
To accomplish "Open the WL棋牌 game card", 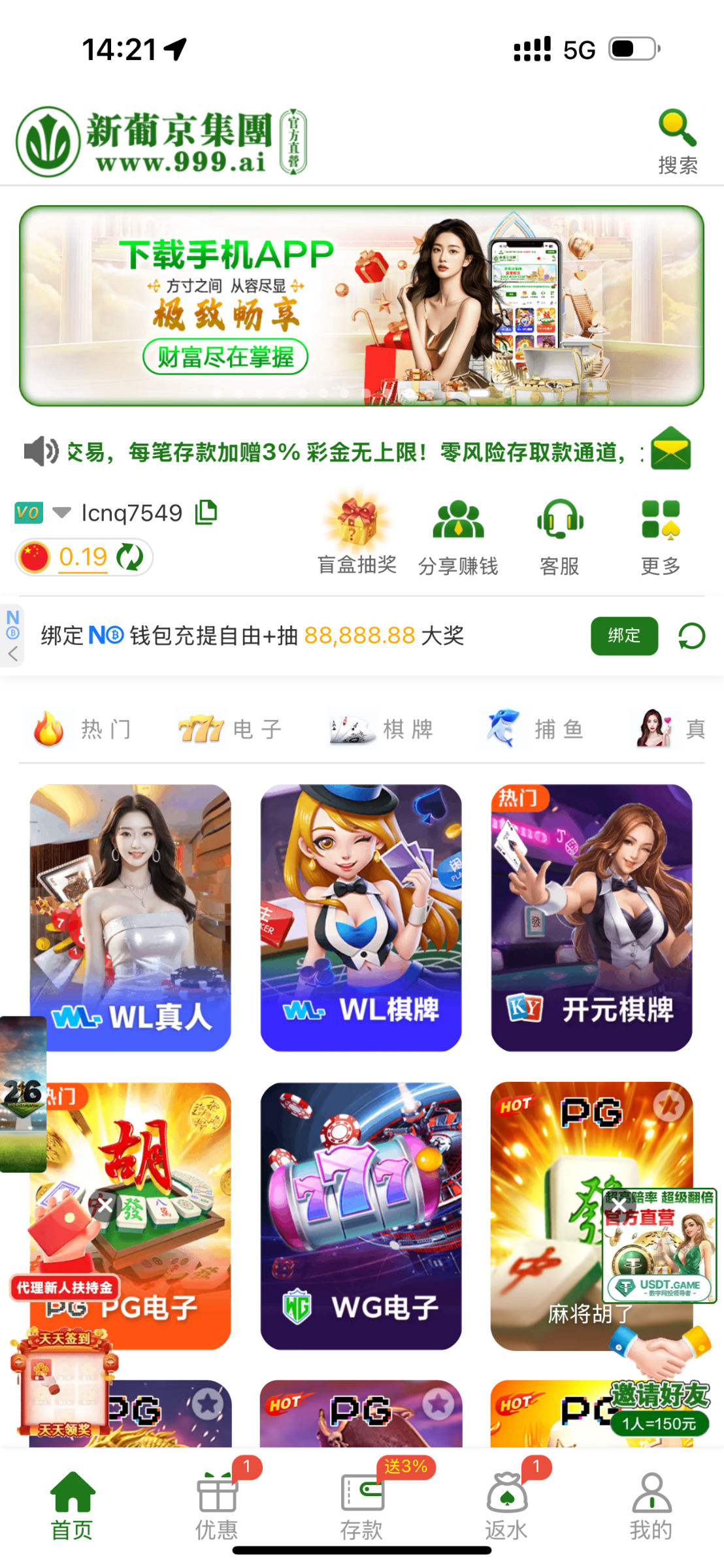I will pos(361,917).
